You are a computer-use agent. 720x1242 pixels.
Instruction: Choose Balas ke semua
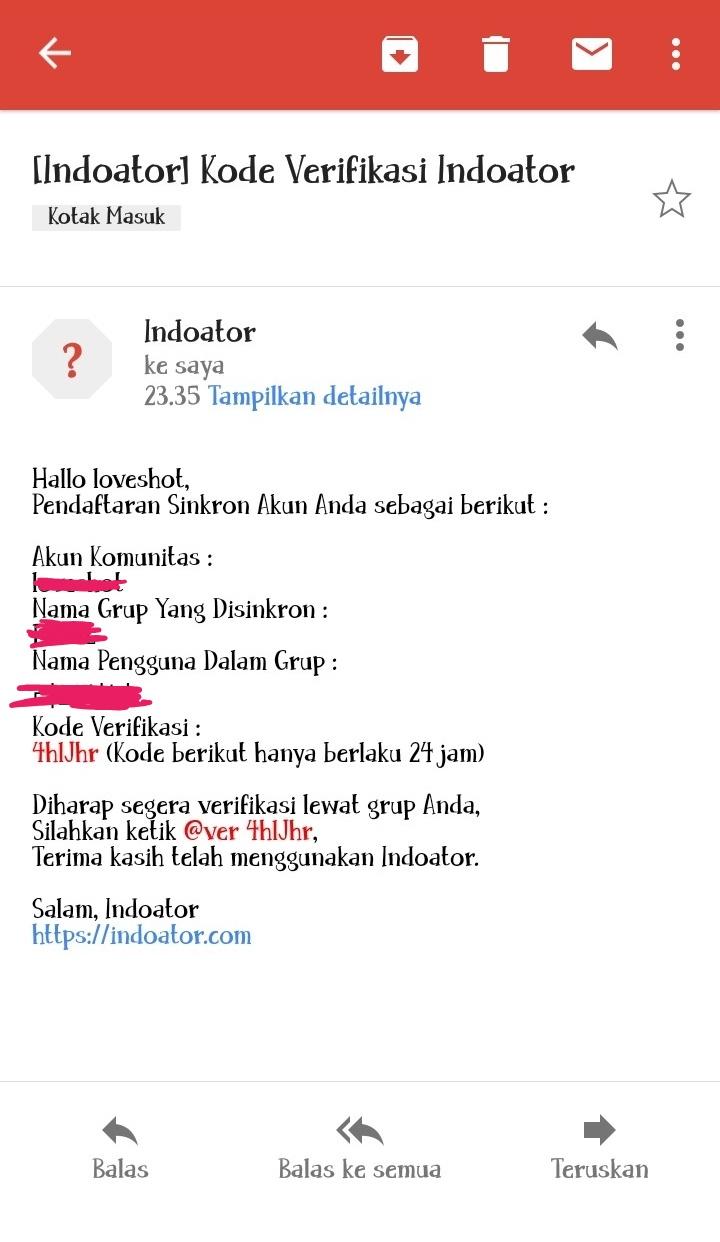click(359, 1148)
